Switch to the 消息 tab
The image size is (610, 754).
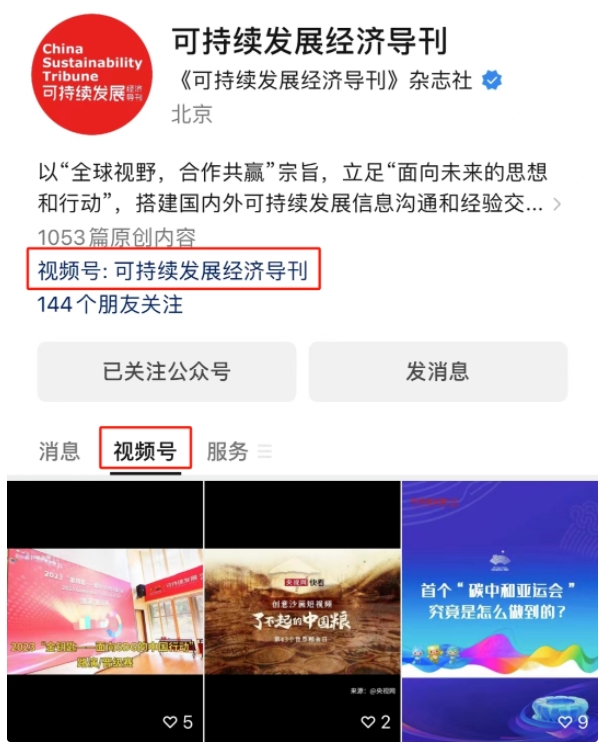(59, 452)
